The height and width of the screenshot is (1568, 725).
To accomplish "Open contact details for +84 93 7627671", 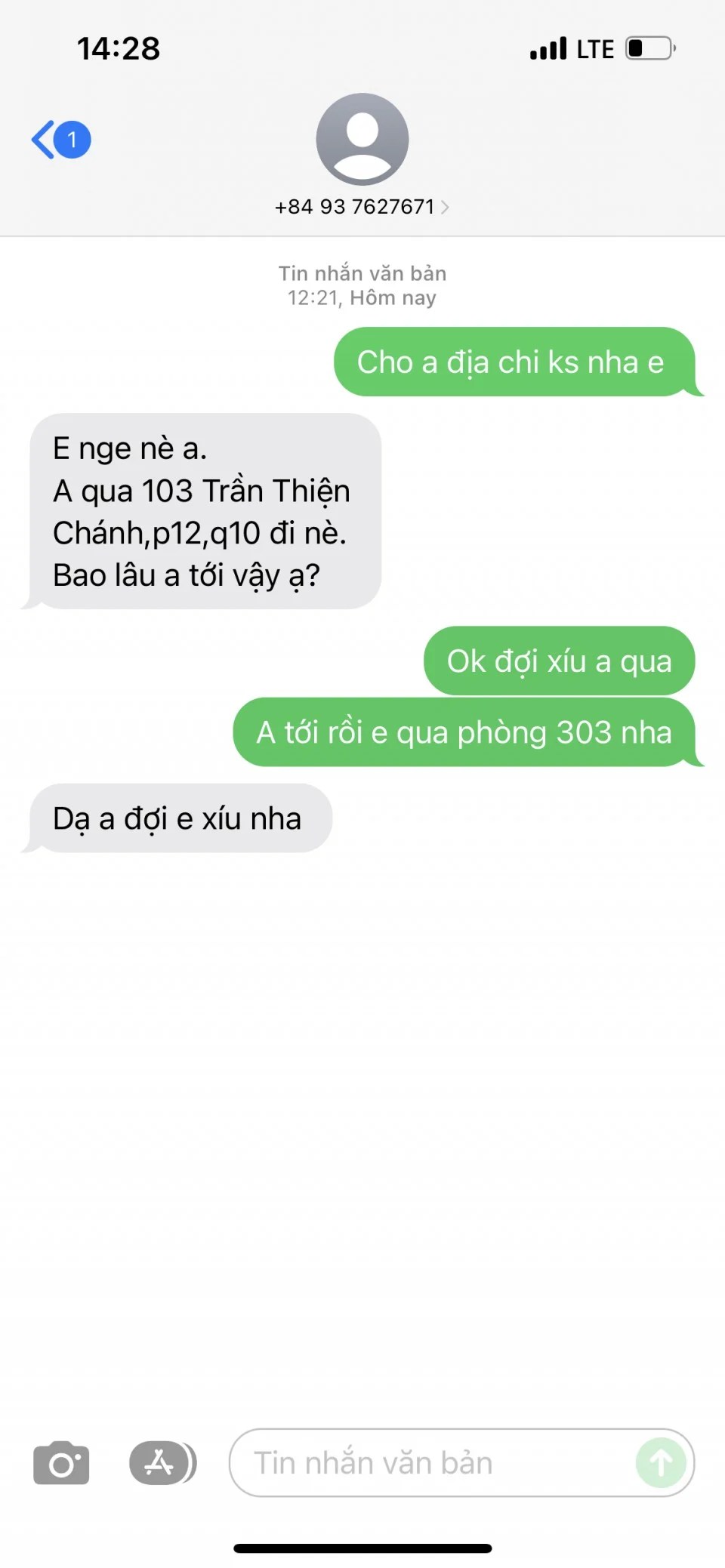I will pos(362,206).
